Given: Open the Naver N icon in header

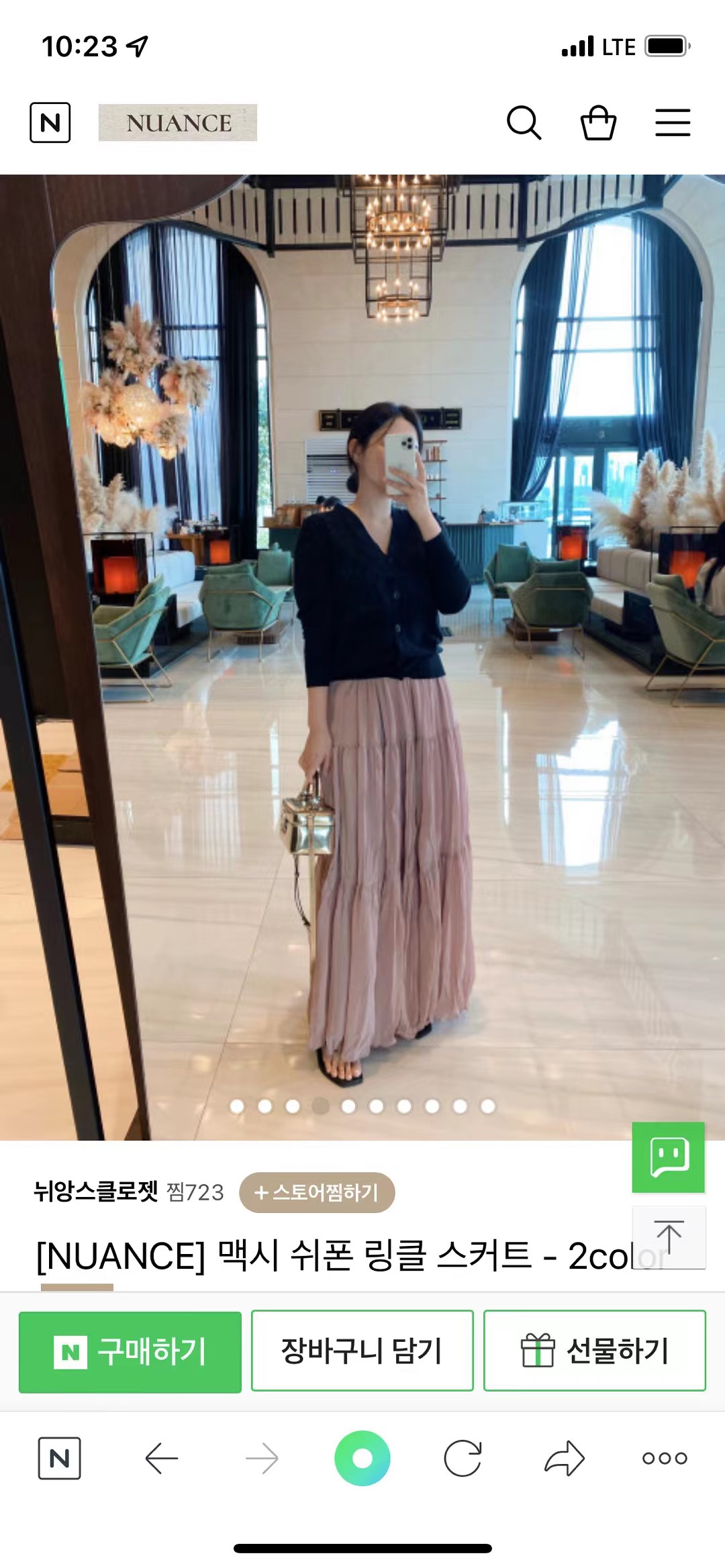Looking at the screenshot, I should point(50,123).
